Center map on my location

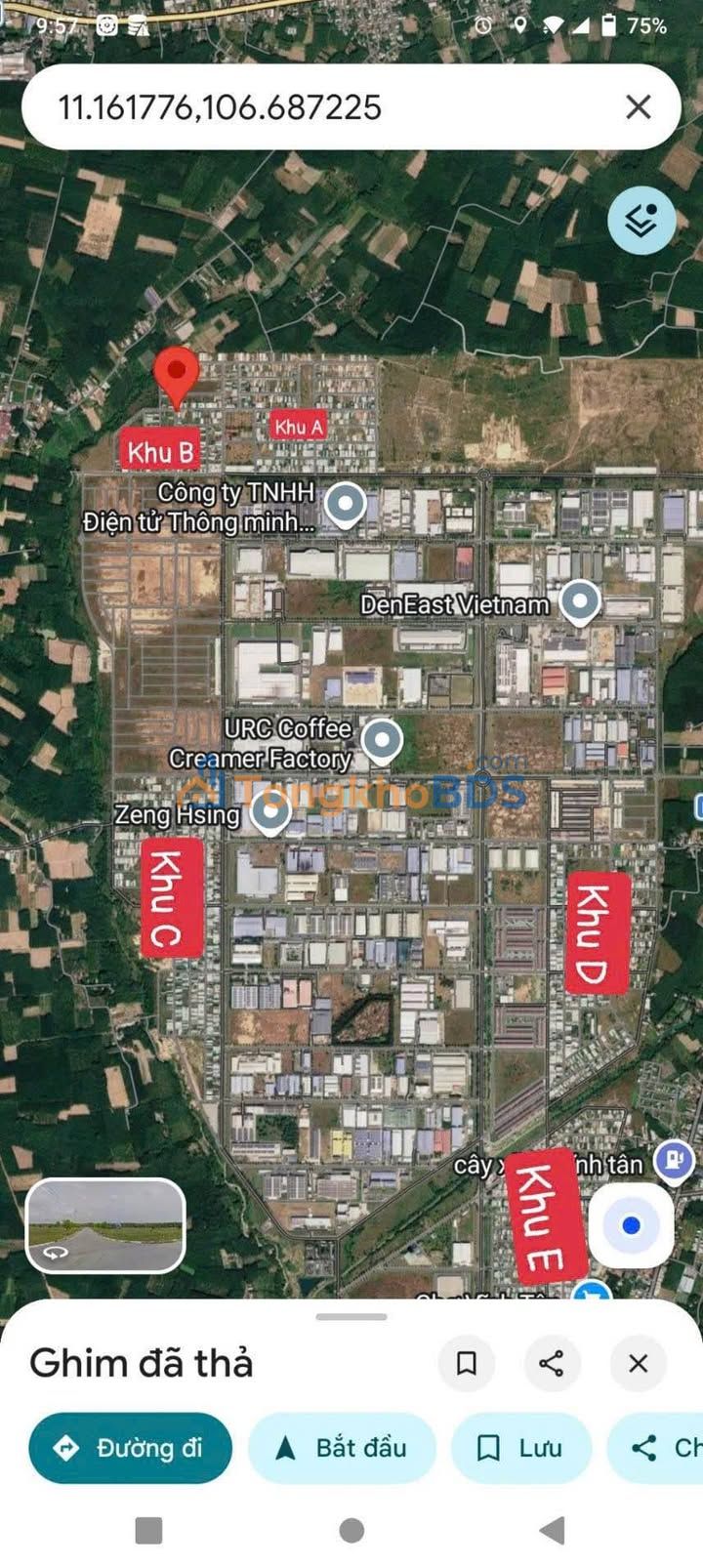(x=631, y=1225)
